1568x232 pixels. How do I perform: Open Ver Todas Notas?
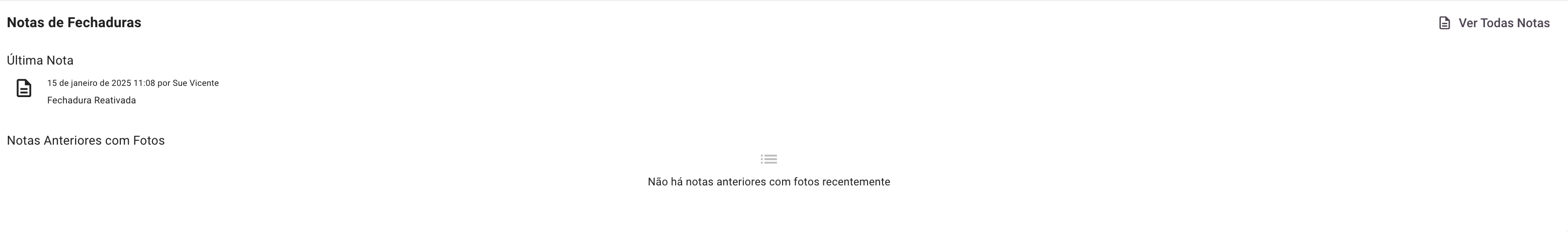coord(1494,23)
